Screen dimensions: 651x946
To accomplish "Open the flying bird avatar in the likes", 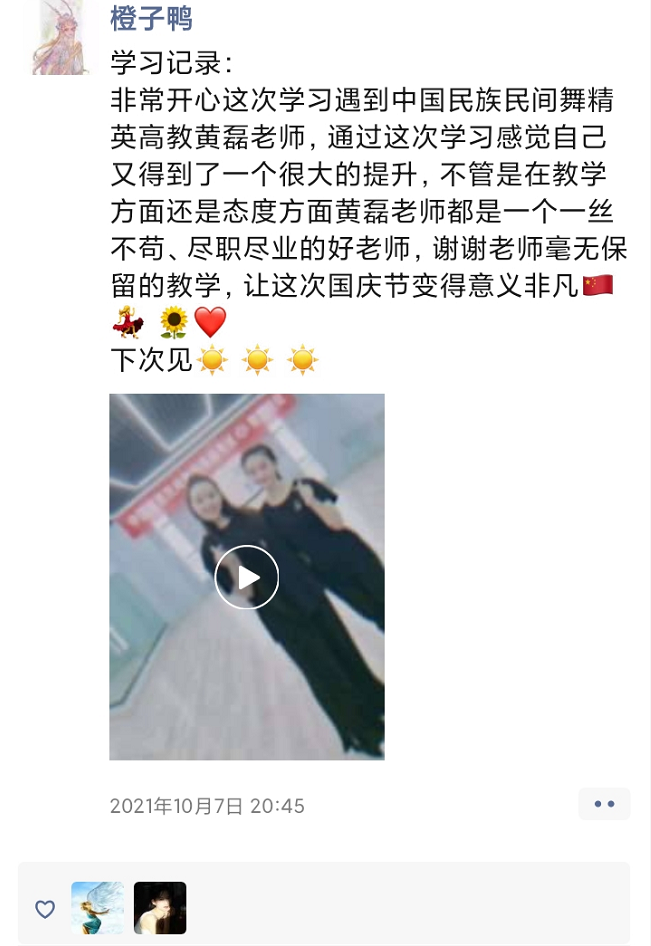I will 98,908.
